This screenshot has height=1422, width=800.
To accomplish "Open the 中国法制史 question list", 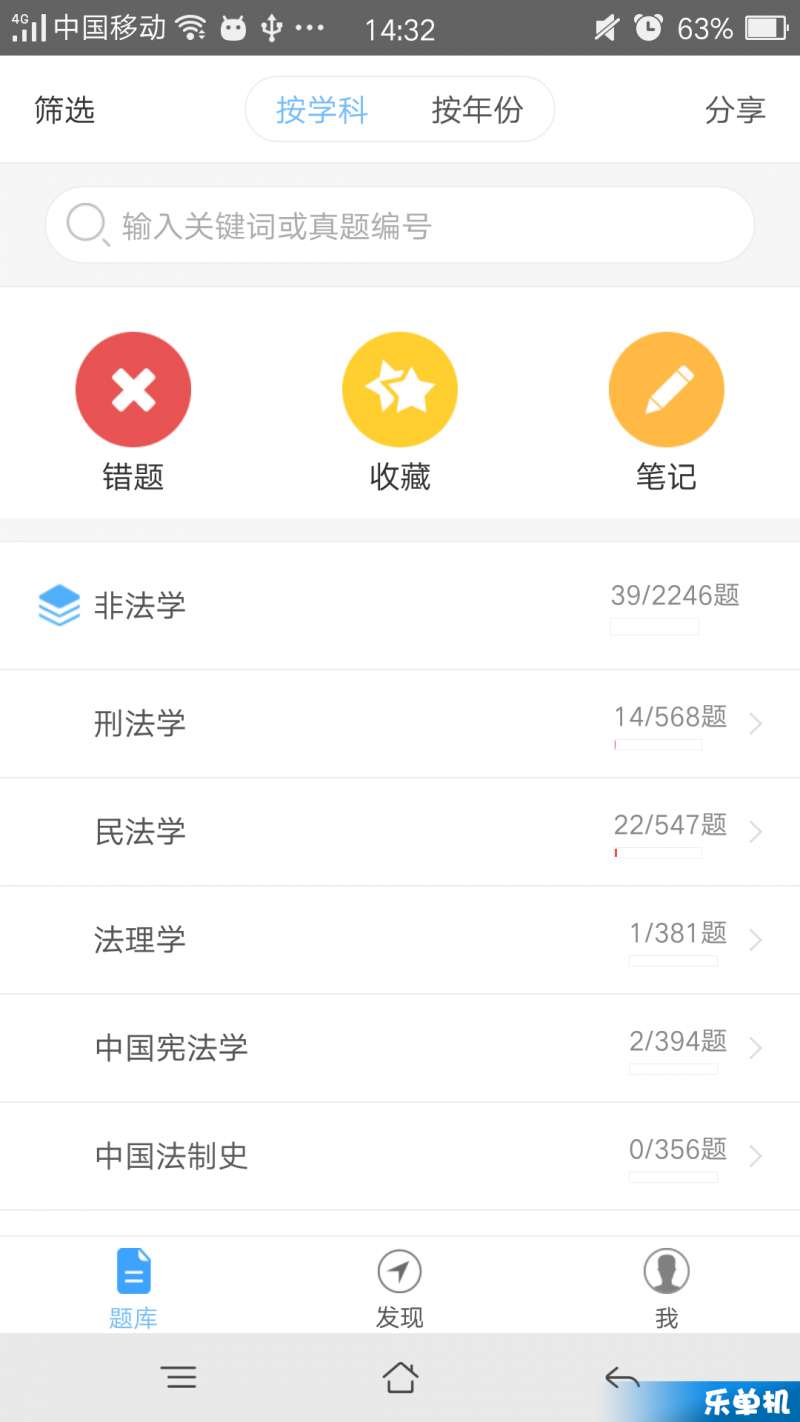I will coord(400,1156).
